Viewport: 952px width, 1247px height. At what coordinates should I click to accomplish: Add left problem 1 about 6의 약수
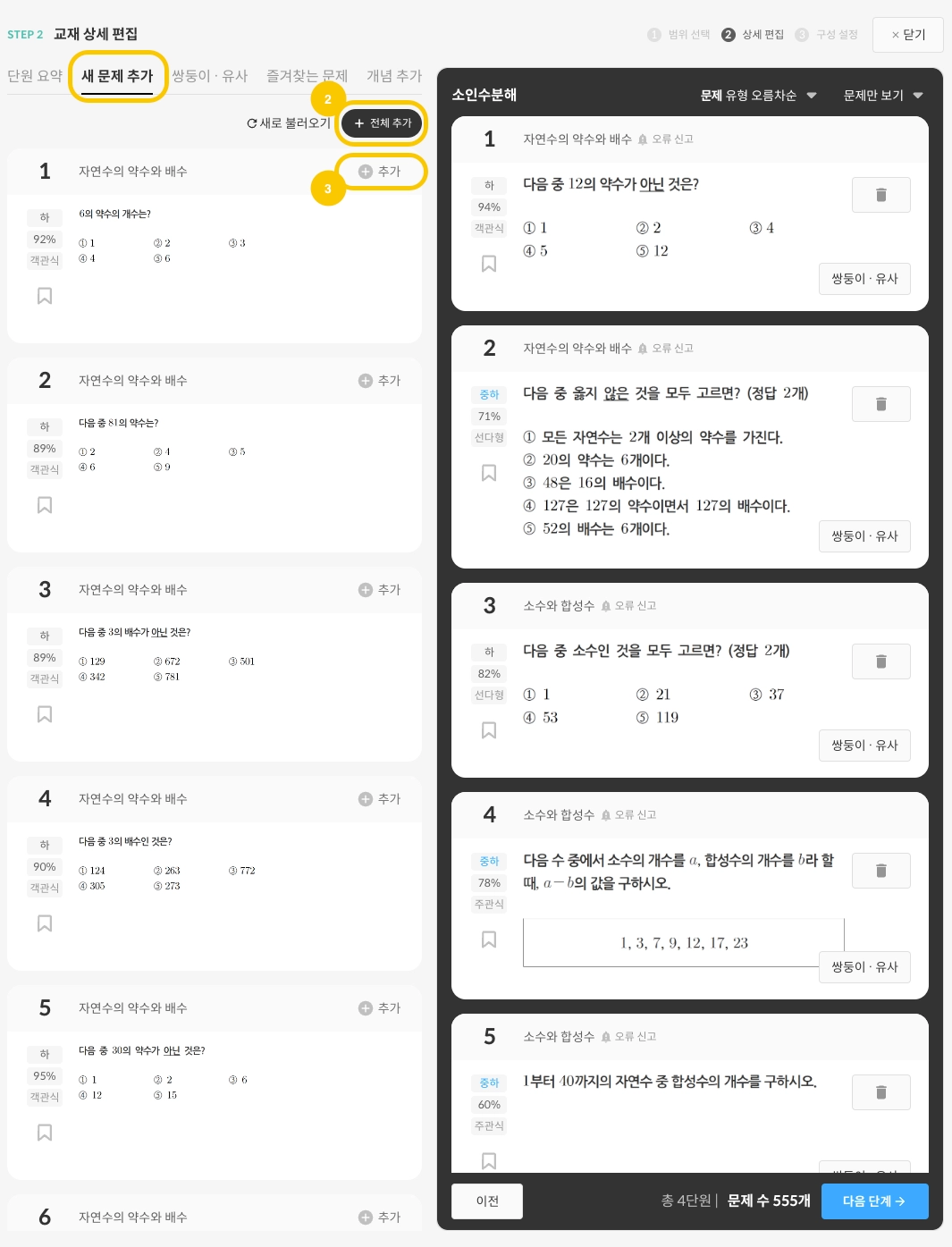pyautogui.click(x=380, y=172)
